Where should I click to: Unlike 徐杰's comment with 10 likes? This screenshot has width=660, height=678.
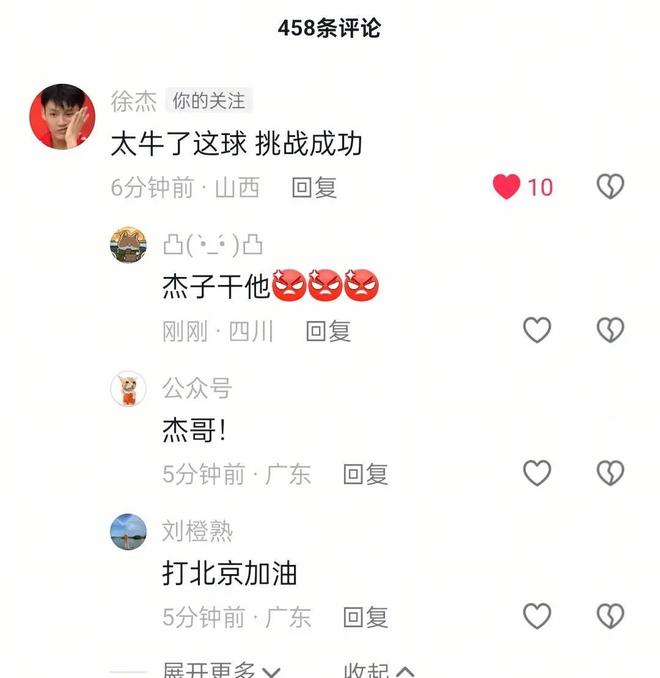507,187
